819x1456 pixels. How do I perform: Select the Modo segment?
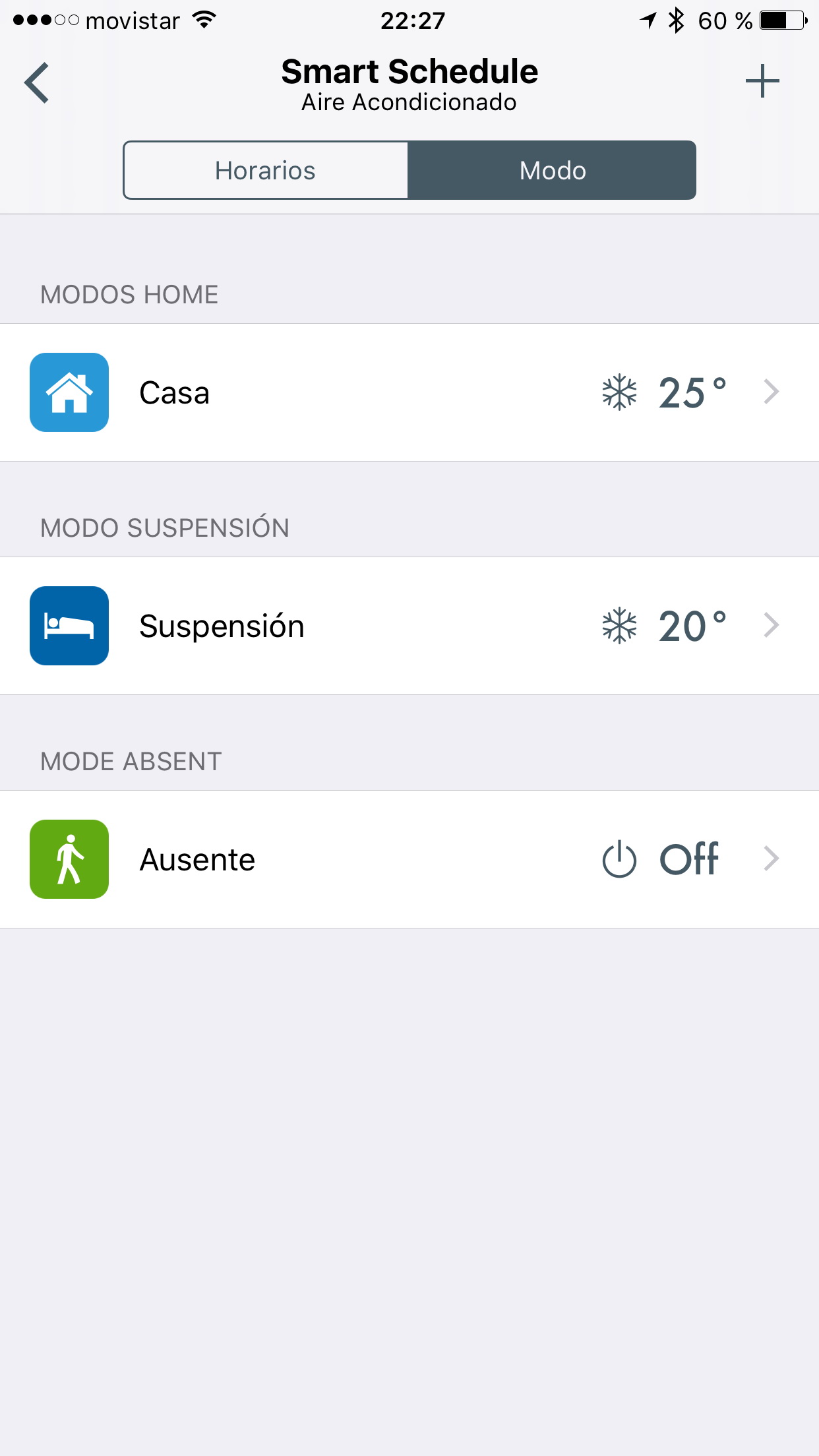552,170
